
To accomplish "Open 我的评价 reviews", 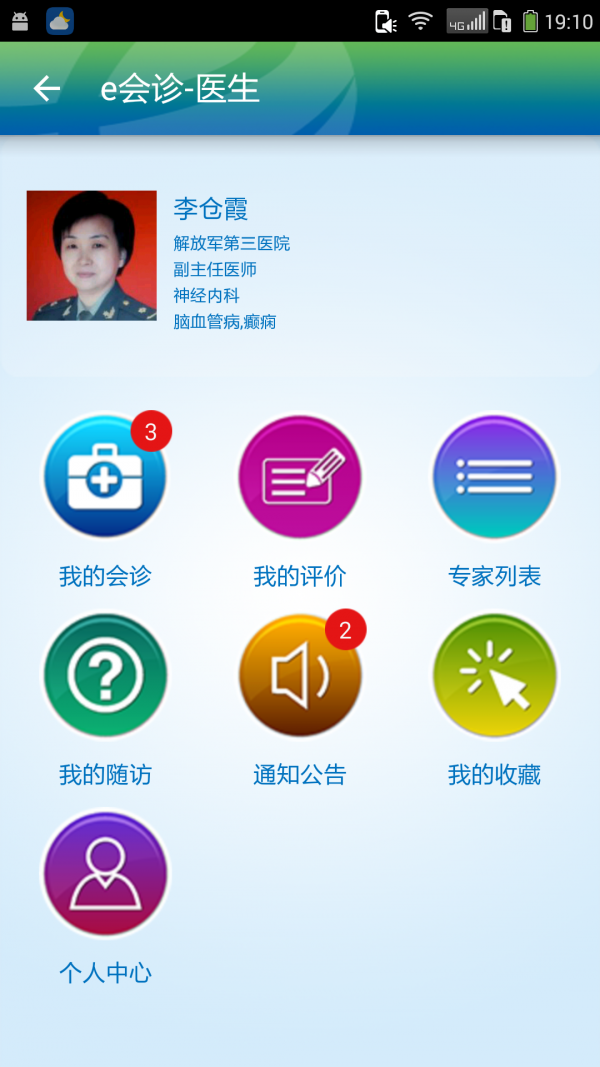I will [300, 477].
